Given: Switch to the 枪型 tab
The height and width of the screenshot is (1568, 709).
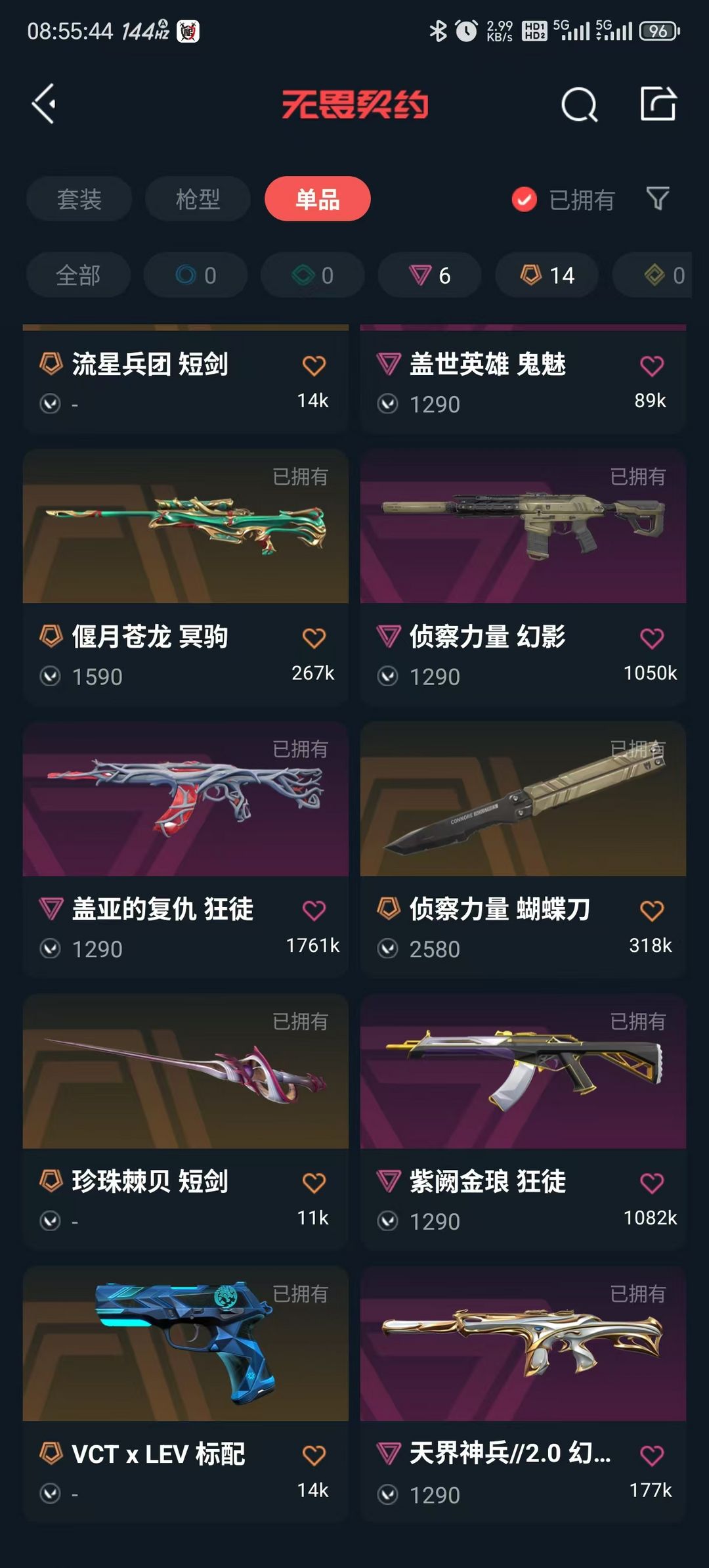Looking at the screenshot, I should click(197, 198).
